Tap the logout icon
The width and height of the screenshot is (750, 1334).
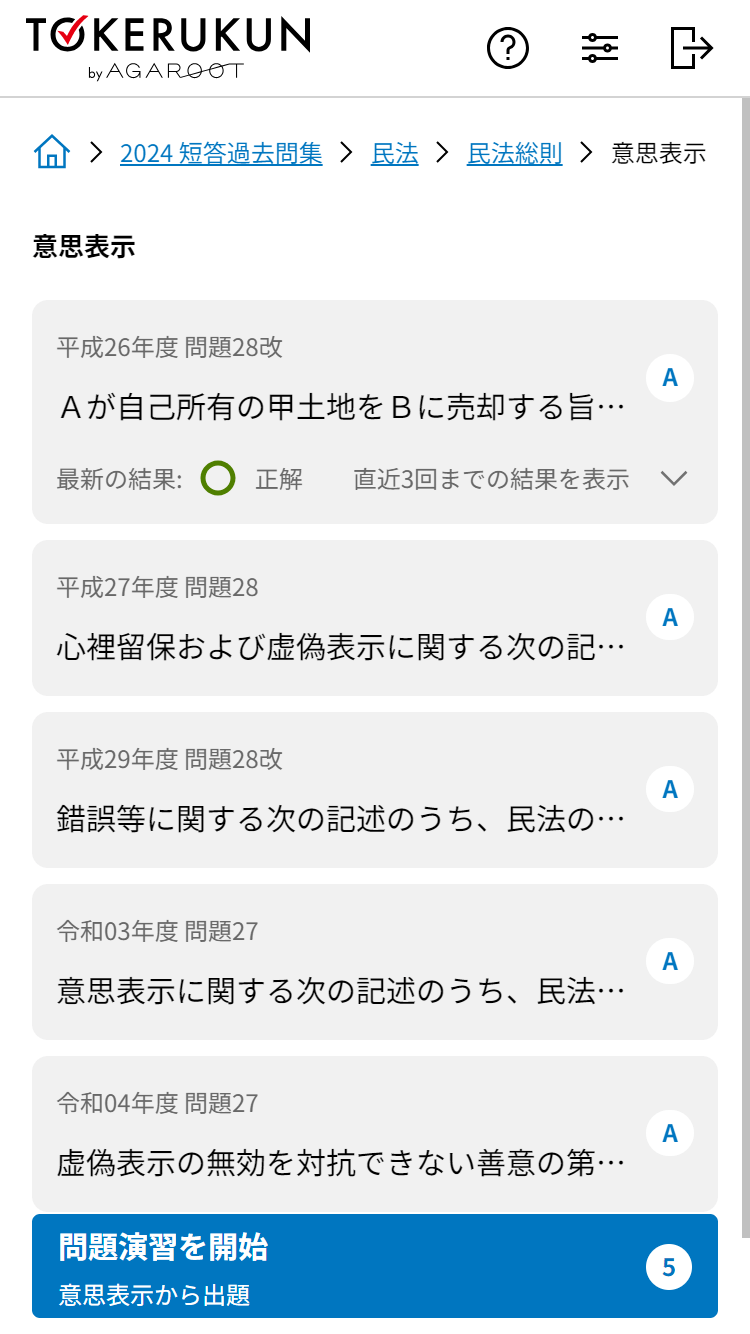pos(691,48)
